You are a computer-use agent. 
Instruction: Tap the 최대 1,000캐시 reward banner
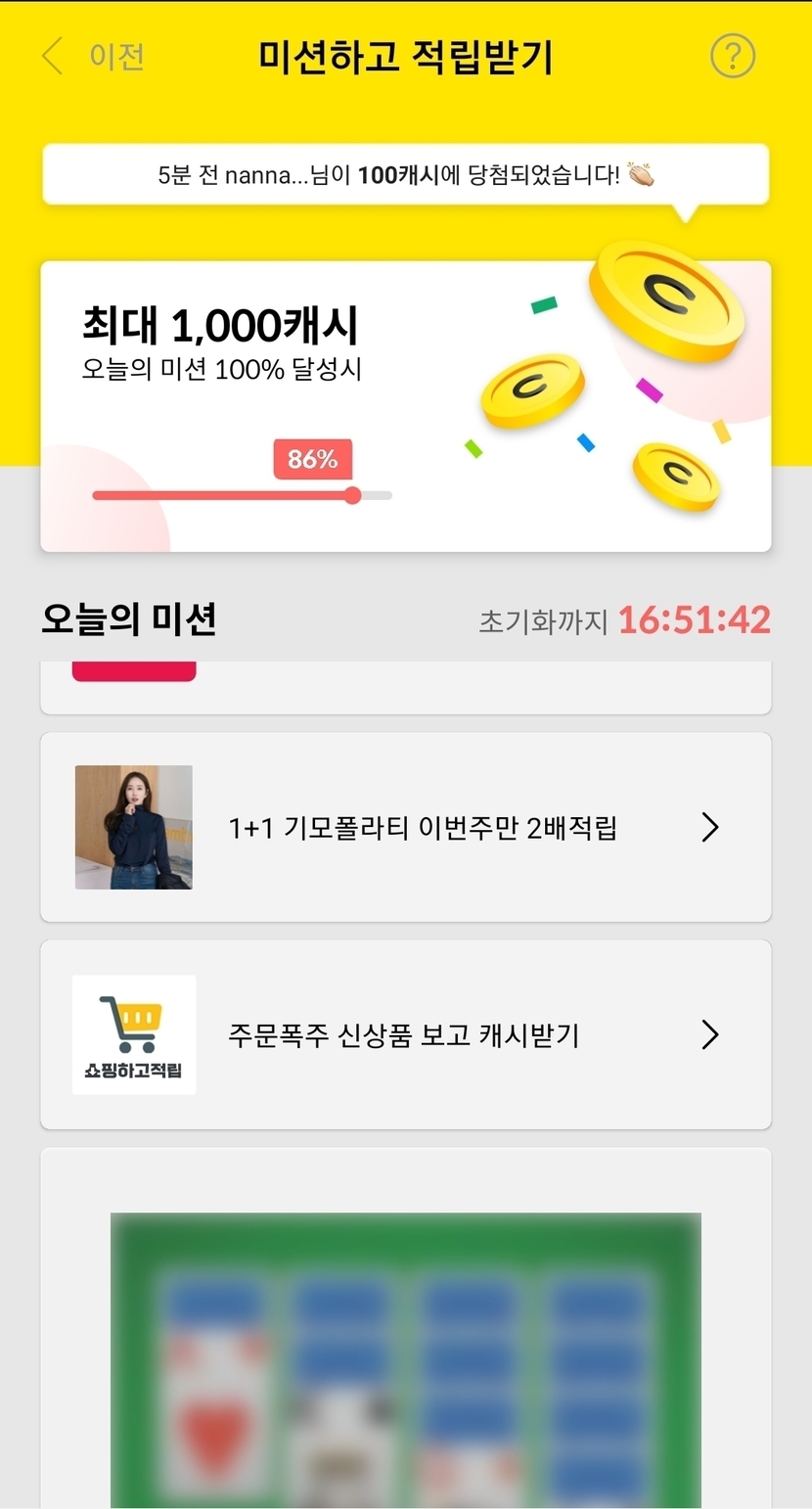click(405, 405)
